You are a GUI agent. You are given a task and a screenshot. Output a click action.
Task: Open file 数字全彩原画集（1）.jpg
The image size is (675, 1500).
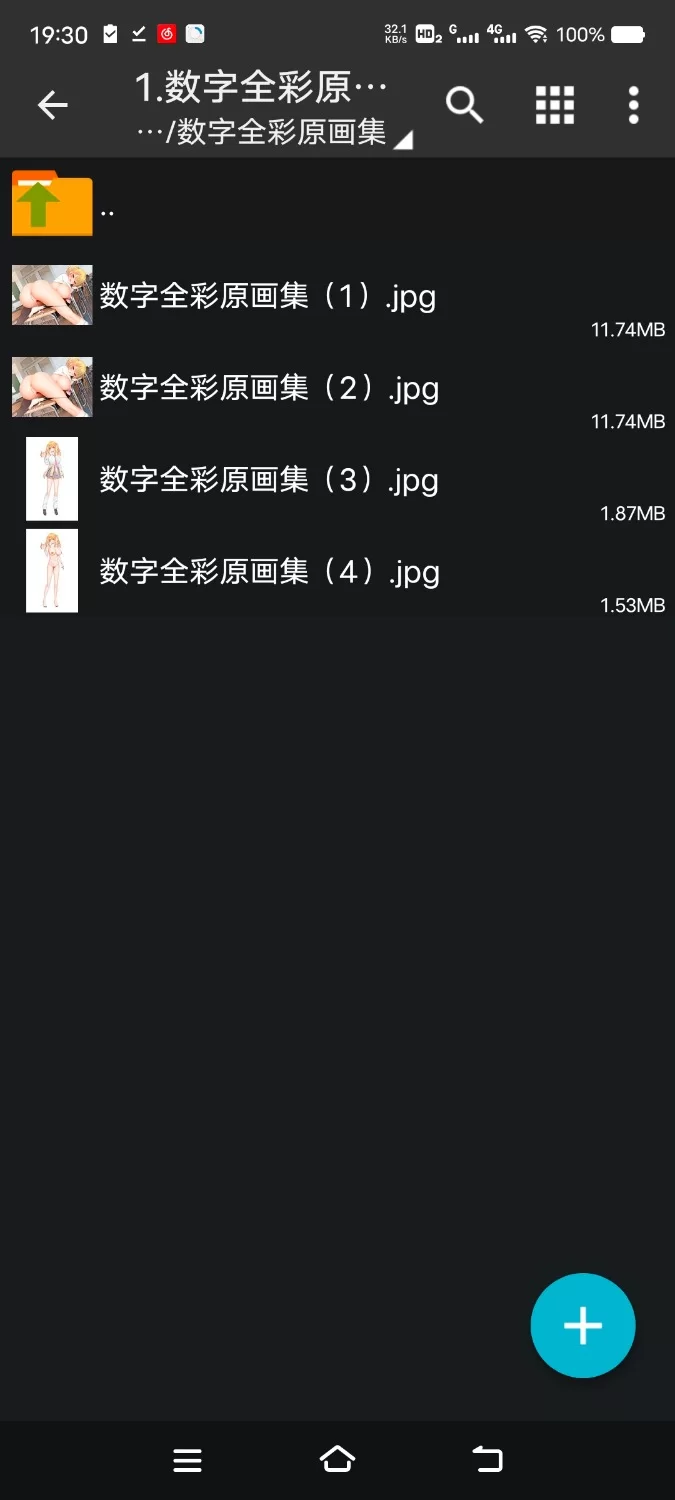click(267, 297)
